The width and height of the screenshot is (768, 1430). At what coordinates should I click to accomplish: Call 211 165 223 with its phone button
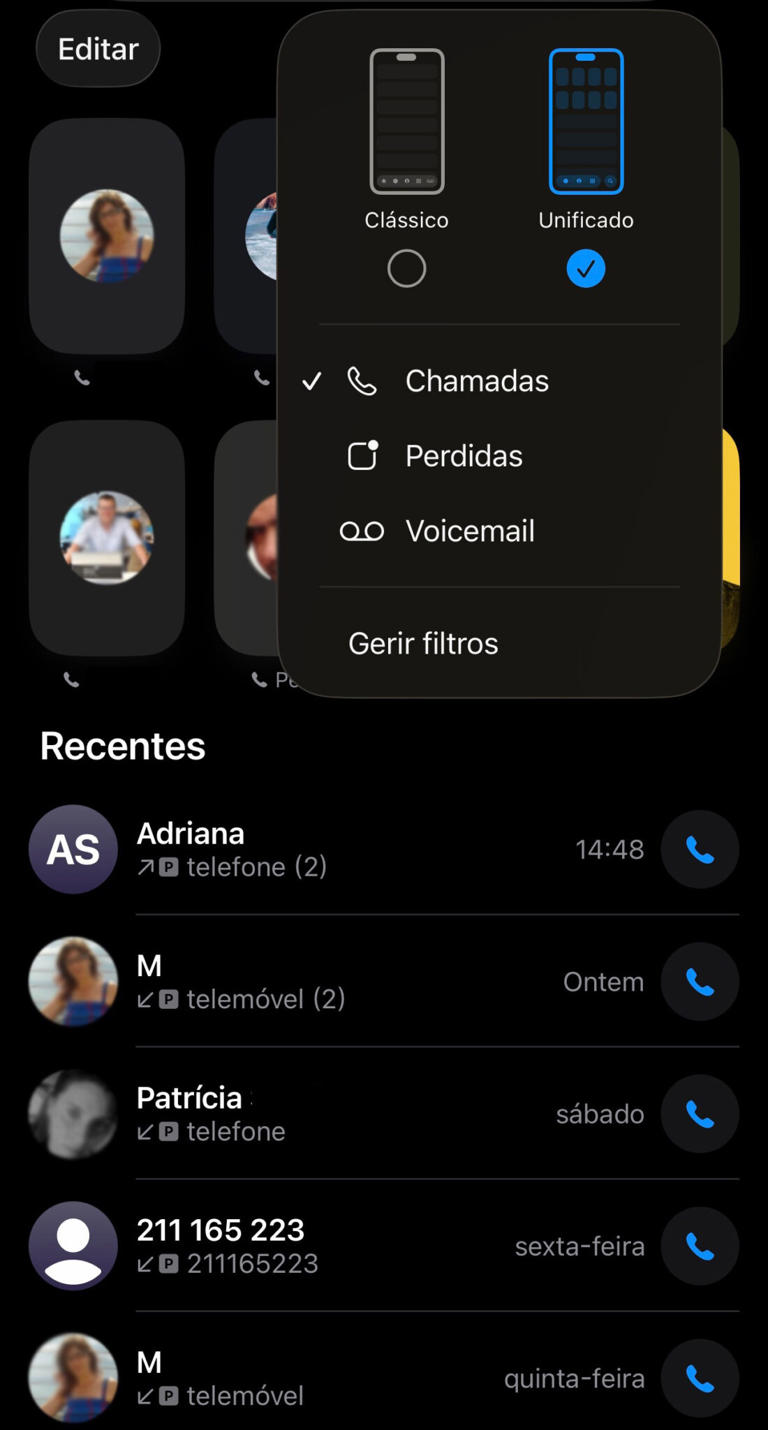700,1246
